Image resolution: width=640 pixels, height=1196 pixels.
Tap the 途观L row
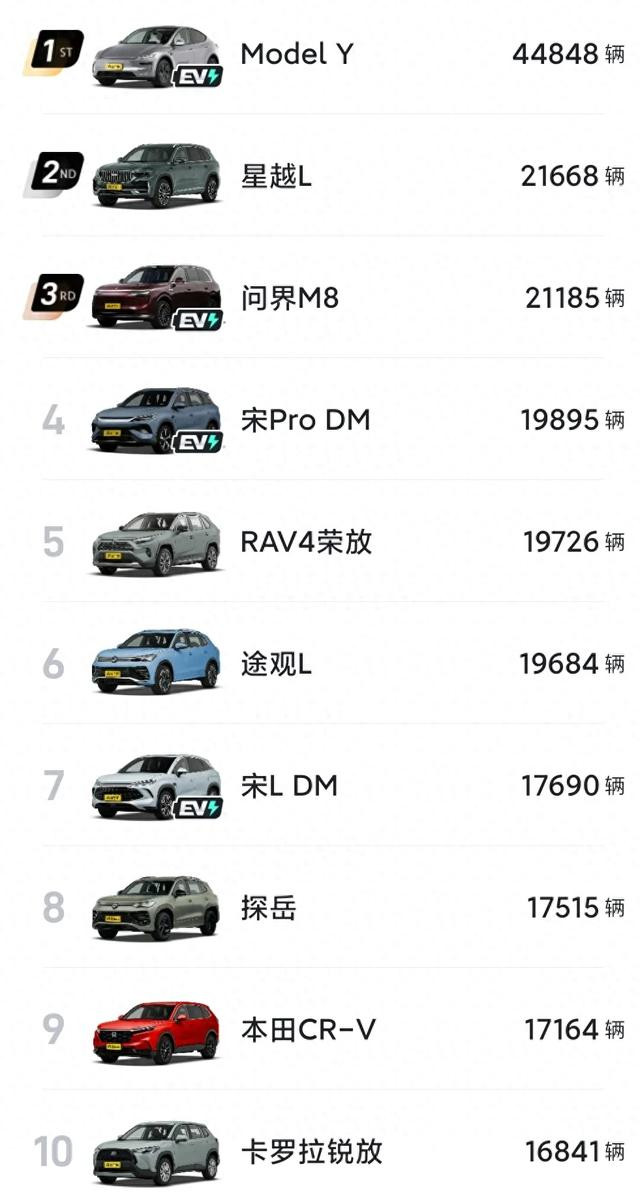click(x=320, y=664)
